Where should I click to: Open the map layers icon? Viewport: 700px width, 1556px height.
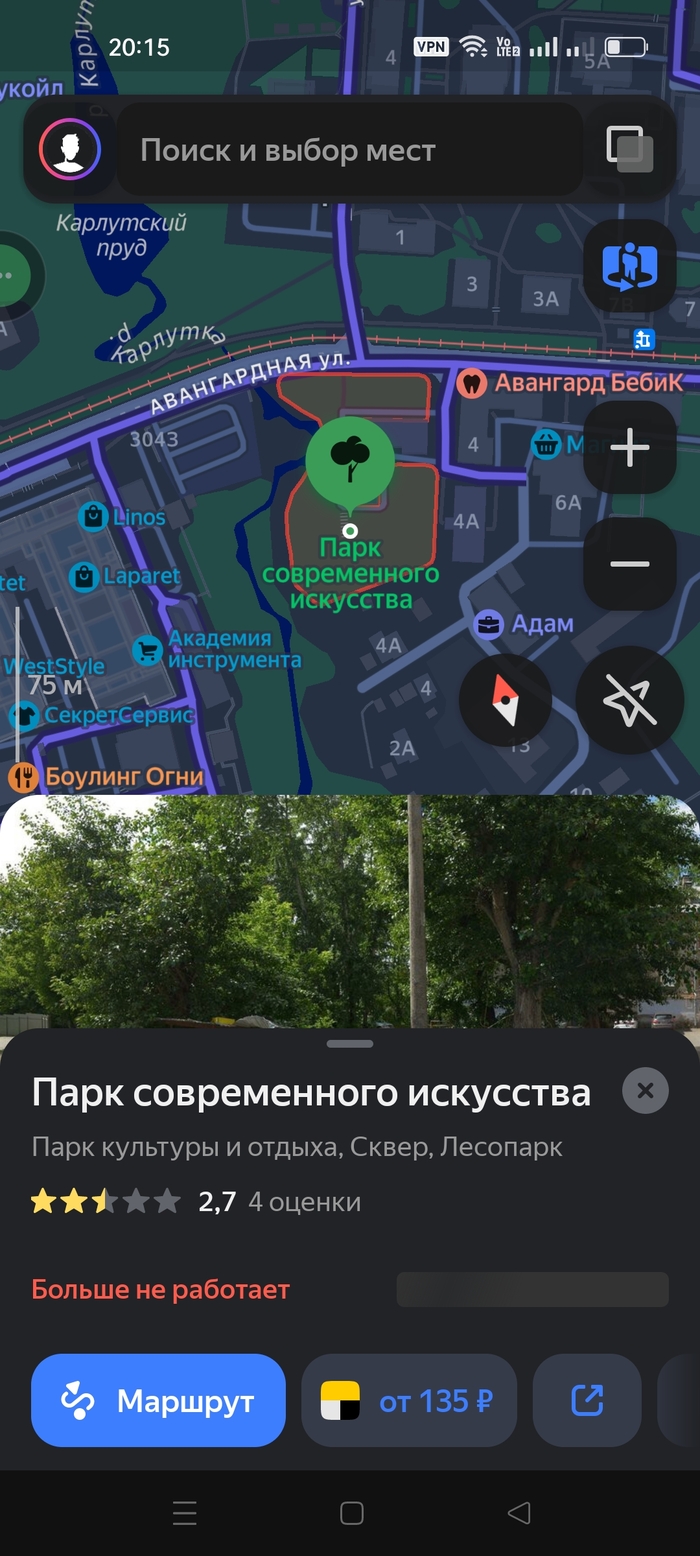tap(630, 150)
